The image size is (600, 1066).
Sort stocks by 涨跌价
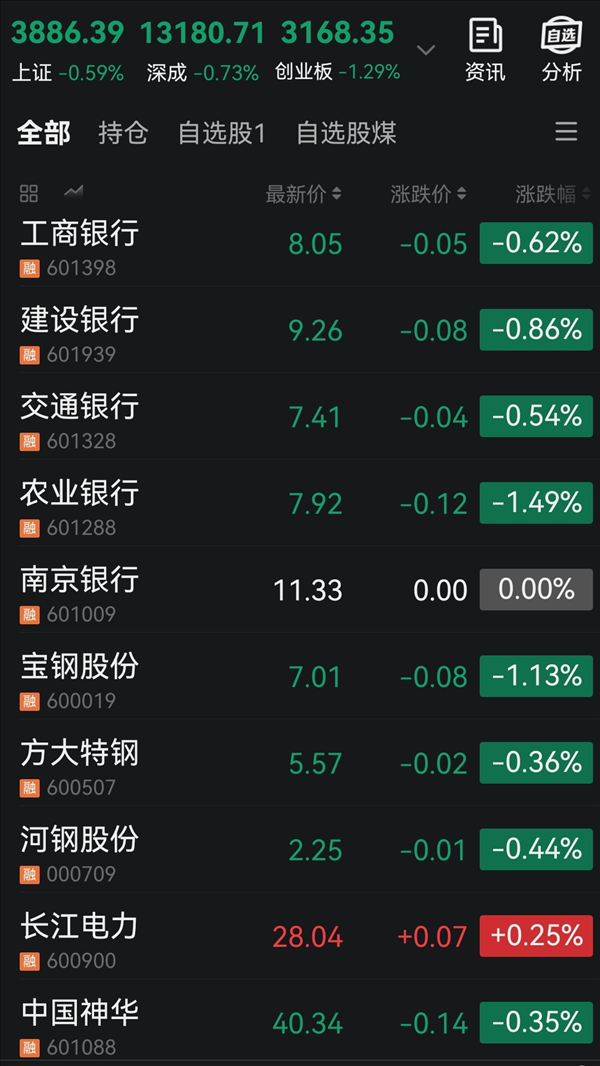click(428, 194)
